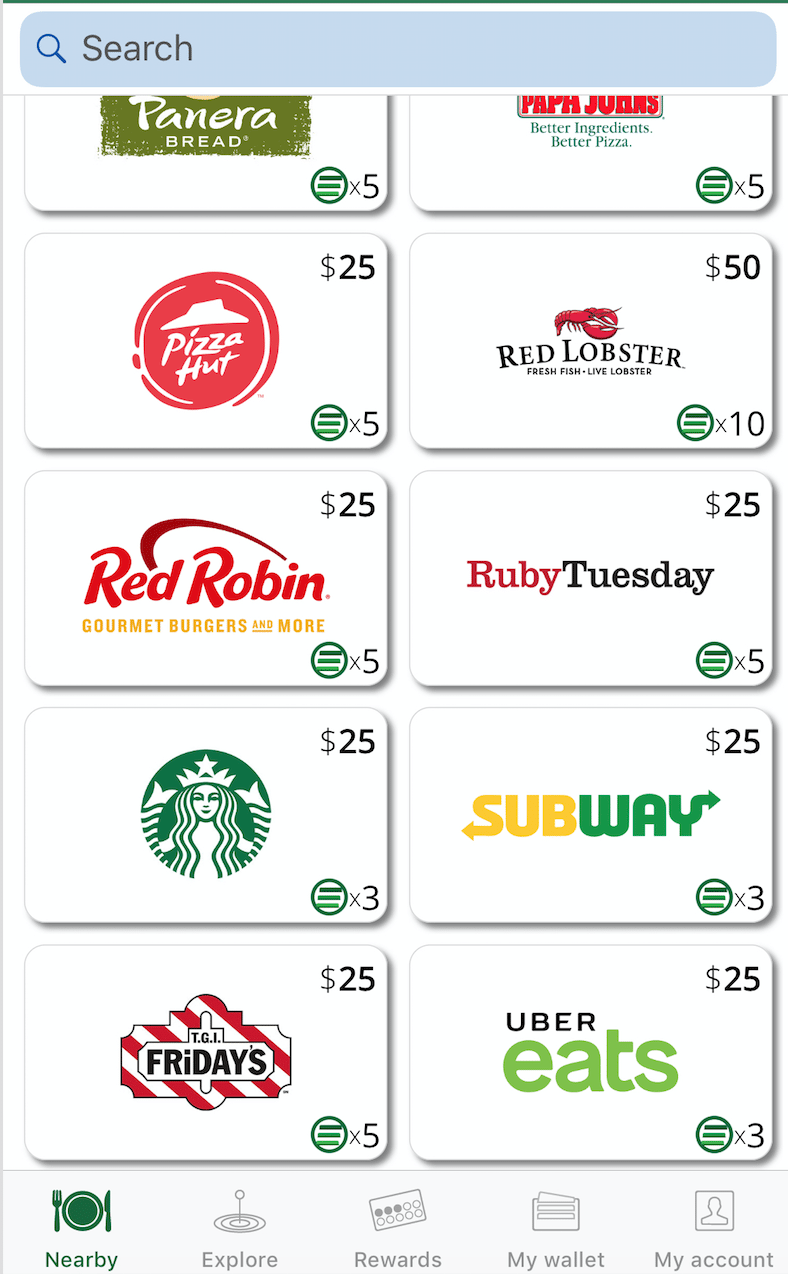This screenshot has width=788, height=1274.
Task: Pick the Starbucks $25 card
Action: tap(205, 815)
